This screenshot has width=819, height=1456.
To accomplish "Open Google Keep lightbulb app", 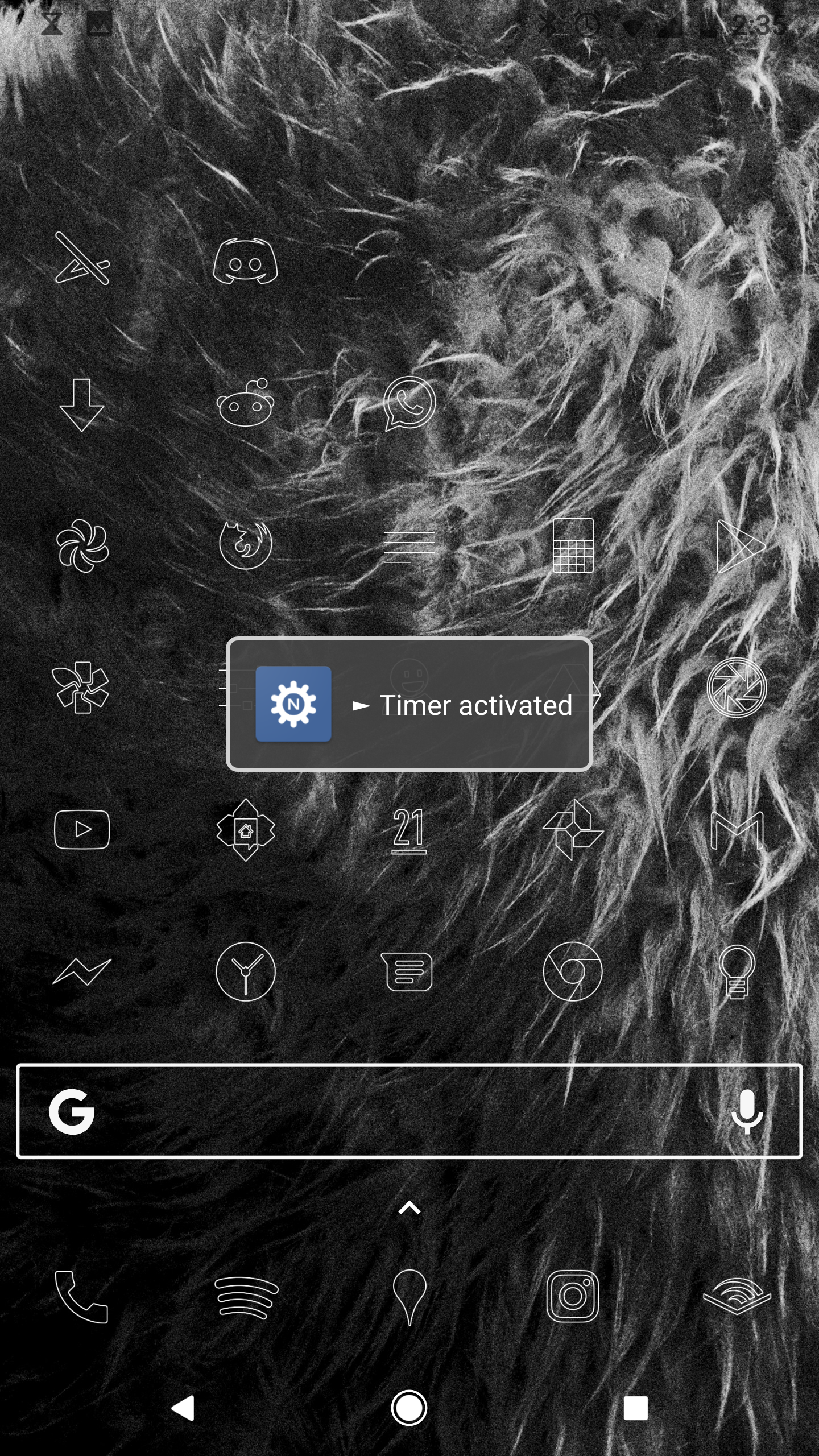I will [737, 971].
